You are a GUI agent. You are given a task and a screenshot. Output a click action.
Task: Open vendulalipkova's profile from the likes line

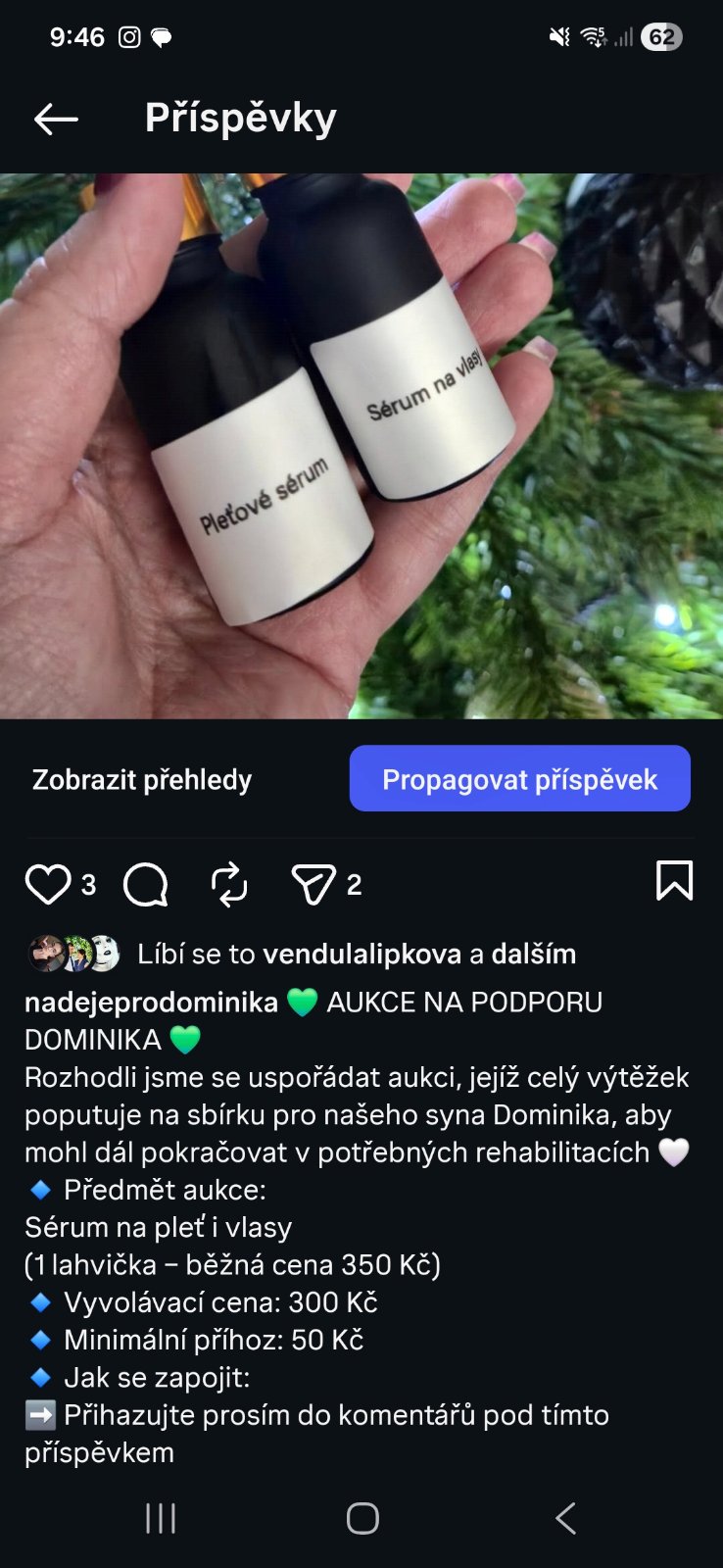pyautogui.click(x=361, y=954)
